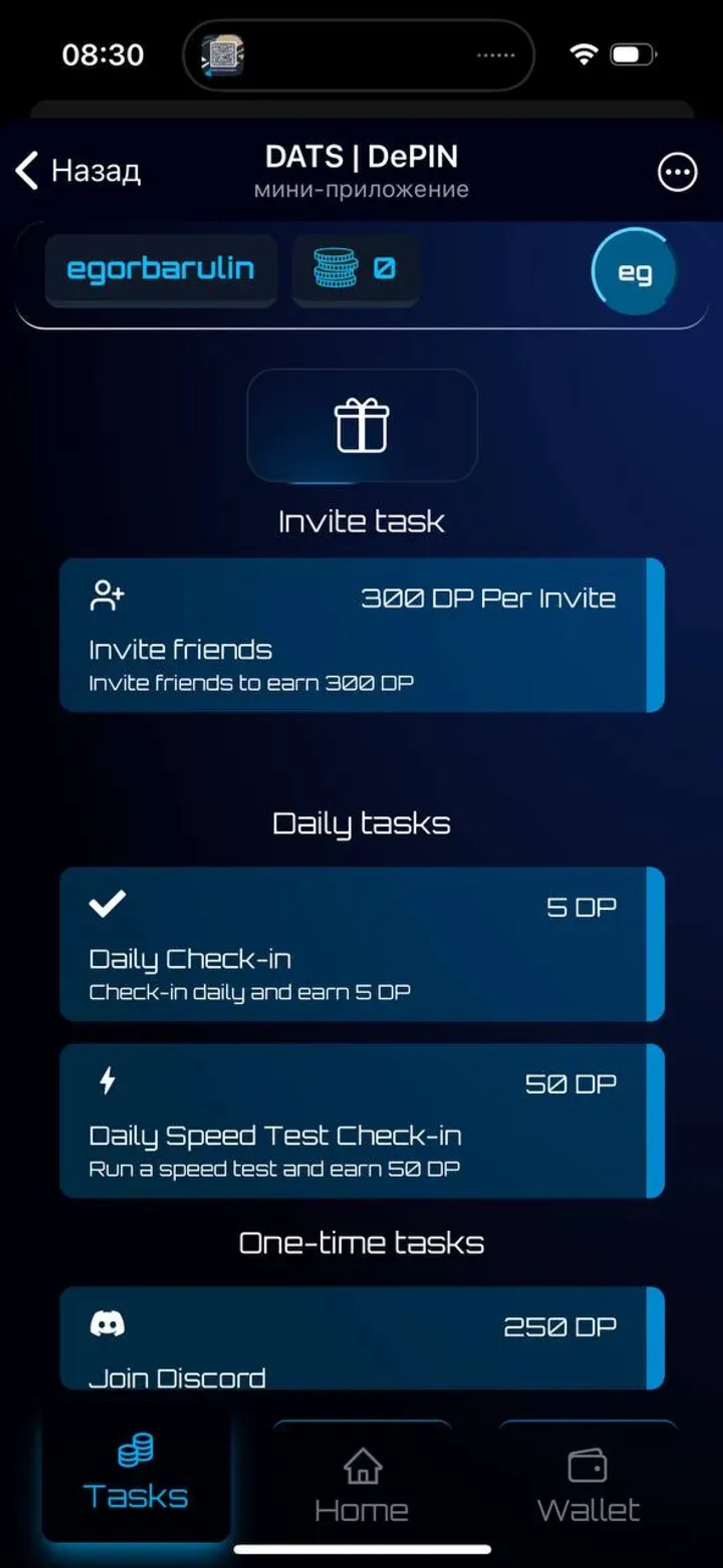Open the Daily Check-in task
Screen dimensions: 723x1568
[361, 944]
